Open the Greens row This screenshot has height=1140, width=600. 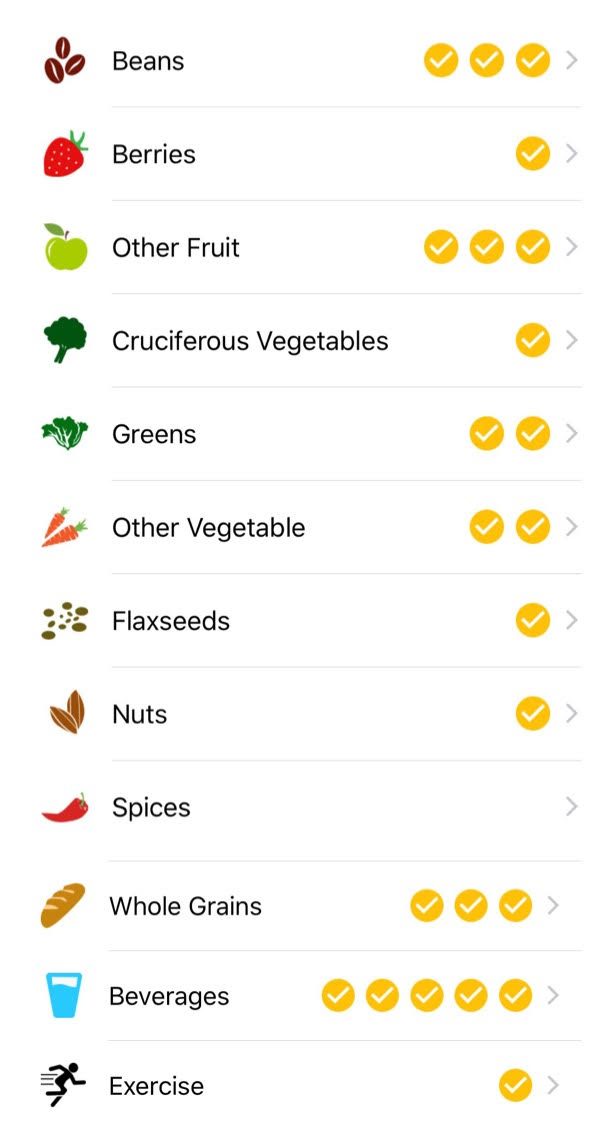pyautogui.click(x=300, y=434)
